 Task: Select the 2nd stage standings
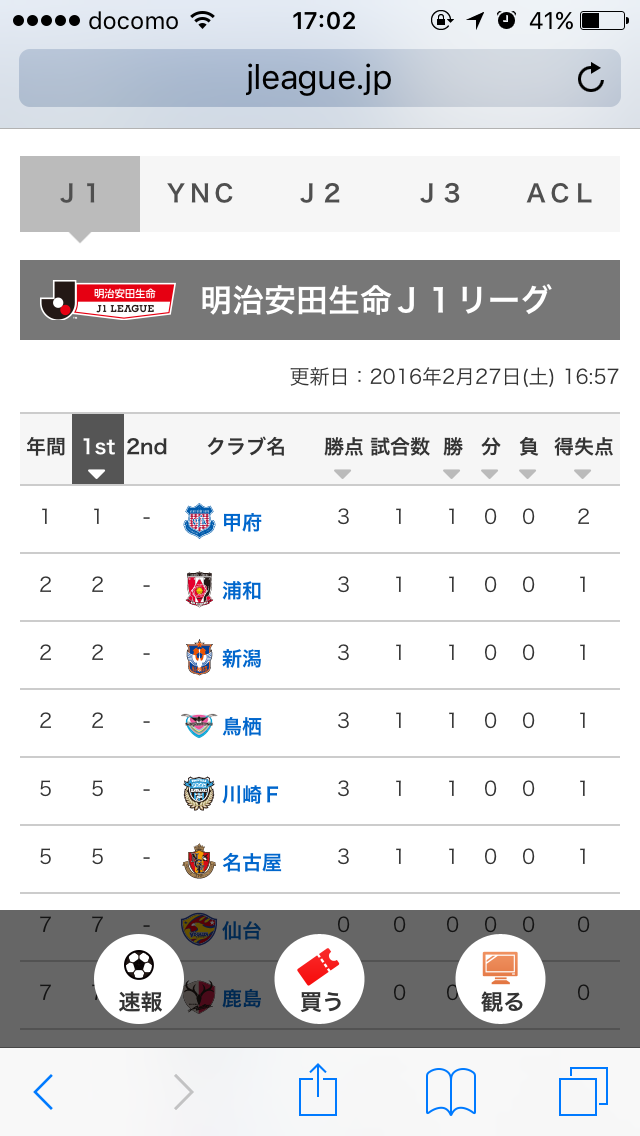[x=147, y=448]
